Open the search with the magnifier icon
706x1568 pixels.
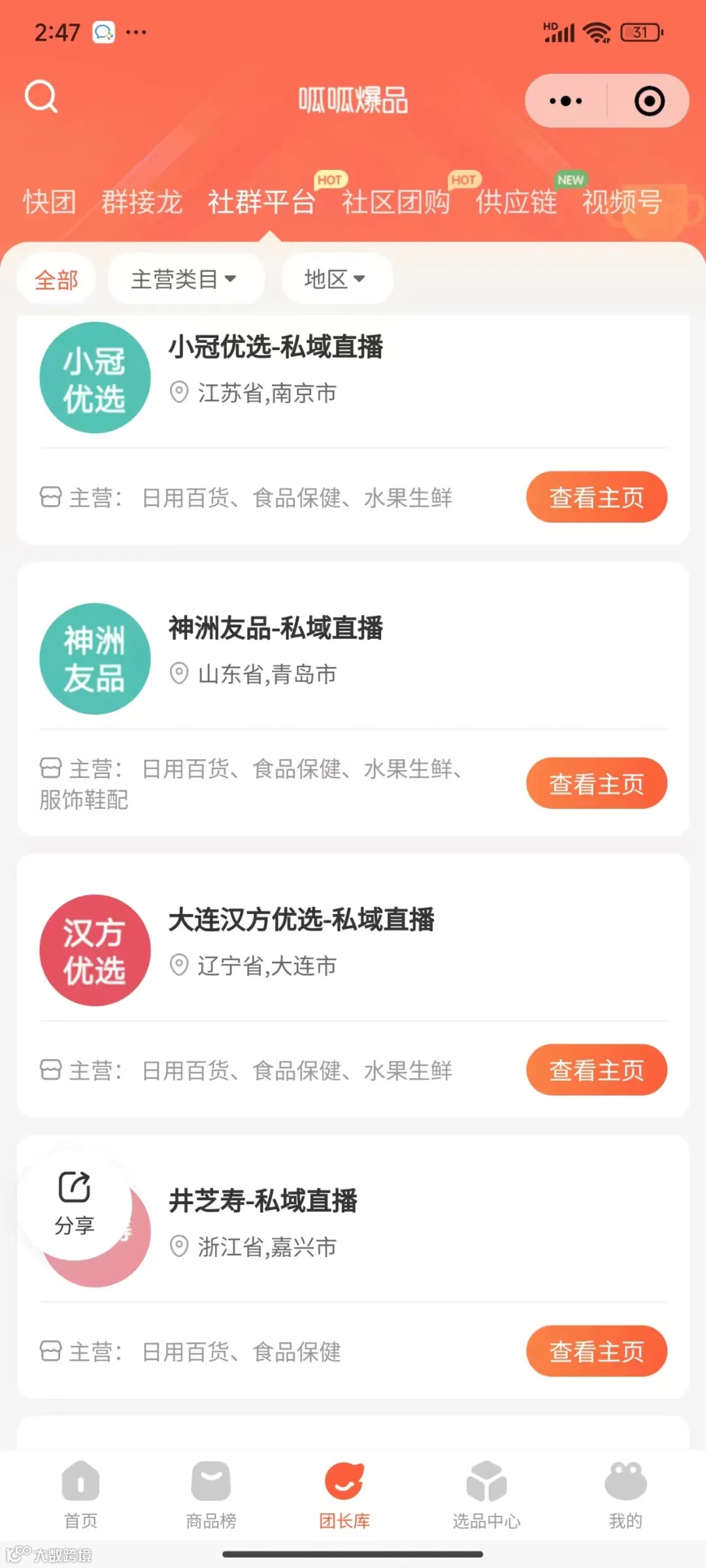click(41, 97)
